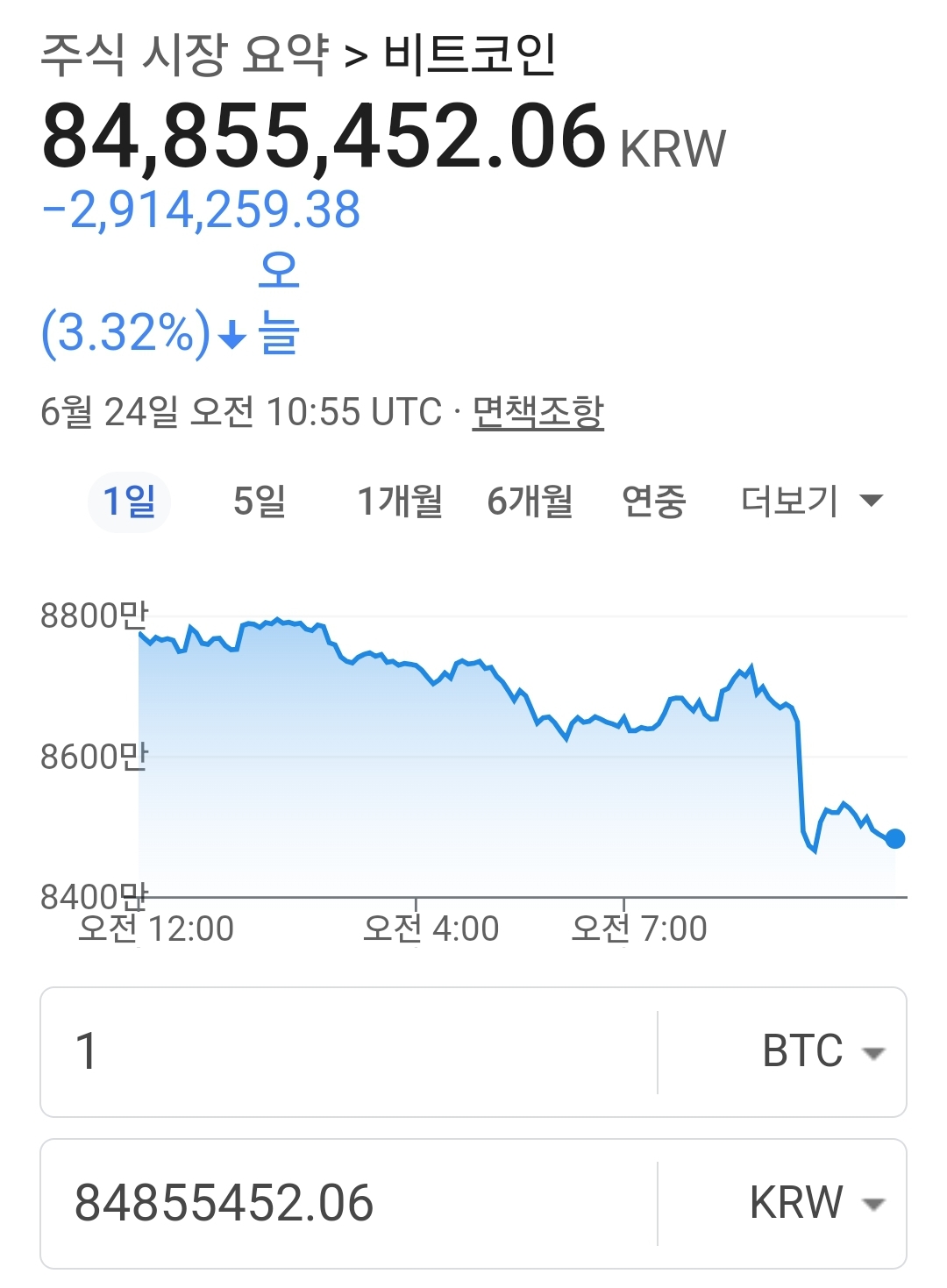The width and height of the screenshot is (947, 1288).
Task: Select the 1일 chart range
Action: 129,502
